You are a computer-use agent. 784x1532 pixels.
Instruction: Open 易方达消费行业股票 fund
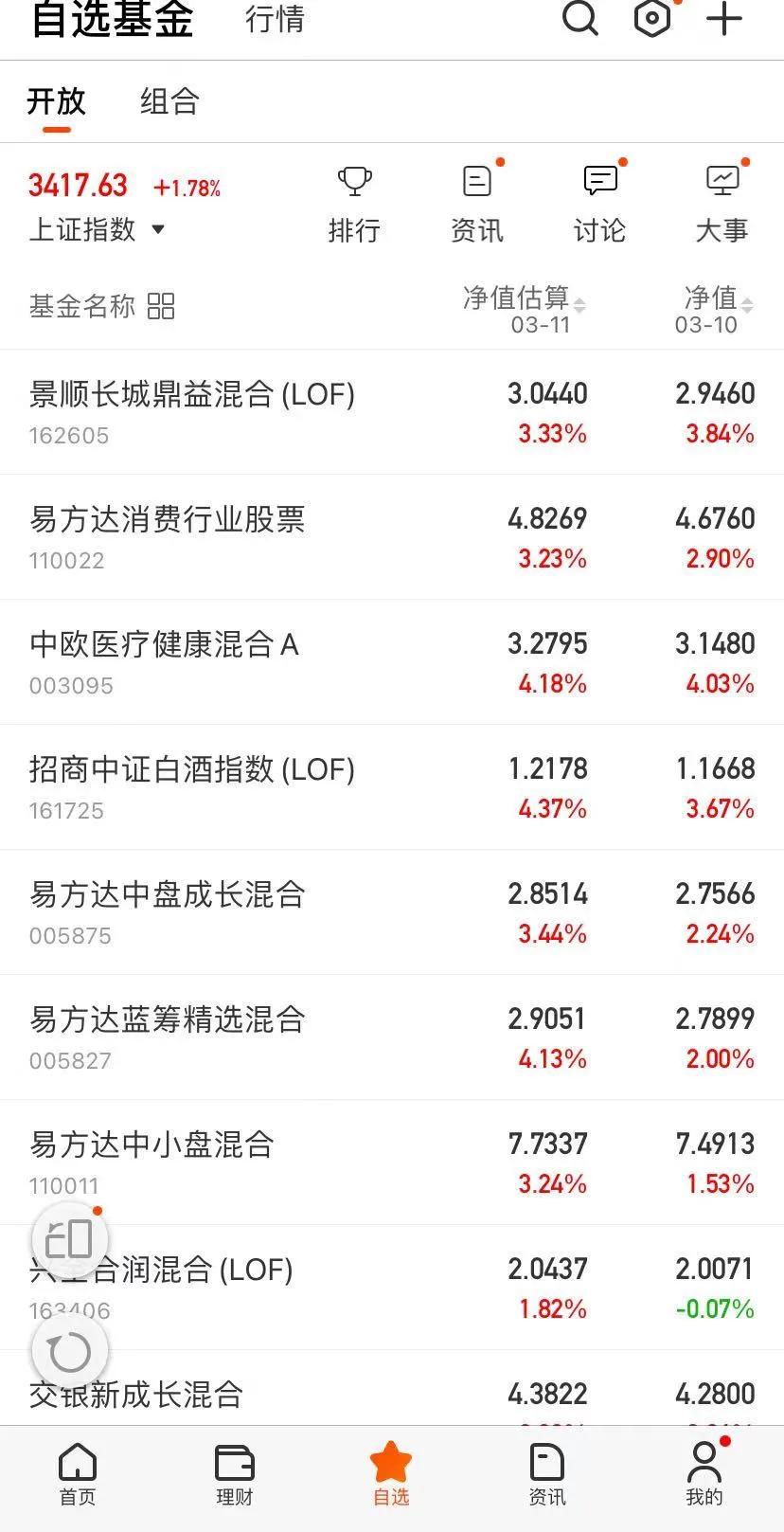[x=392, y=537]
